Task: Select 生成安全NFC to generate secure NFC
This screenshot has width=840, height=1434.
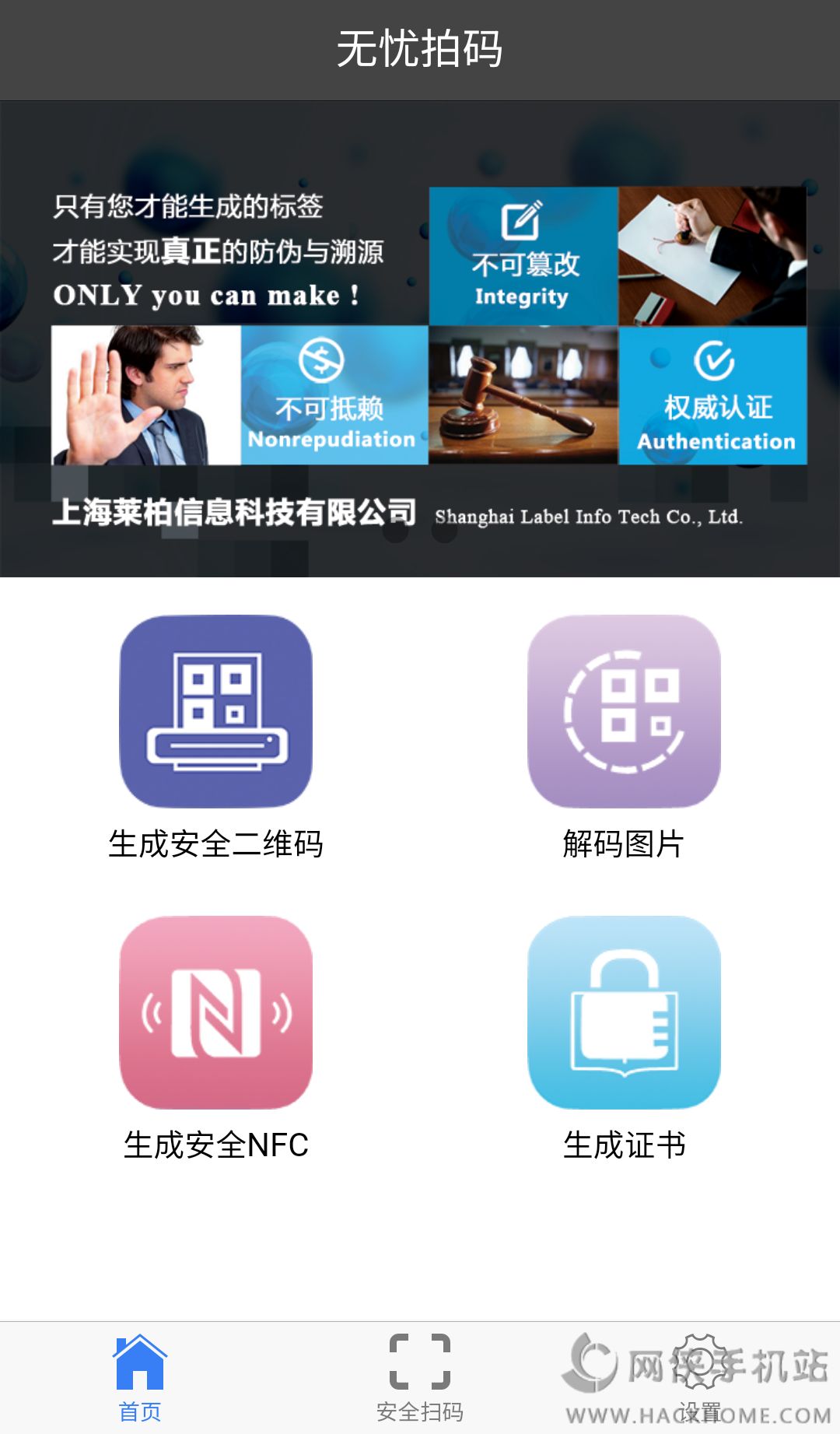Action: pos(215,1012)
